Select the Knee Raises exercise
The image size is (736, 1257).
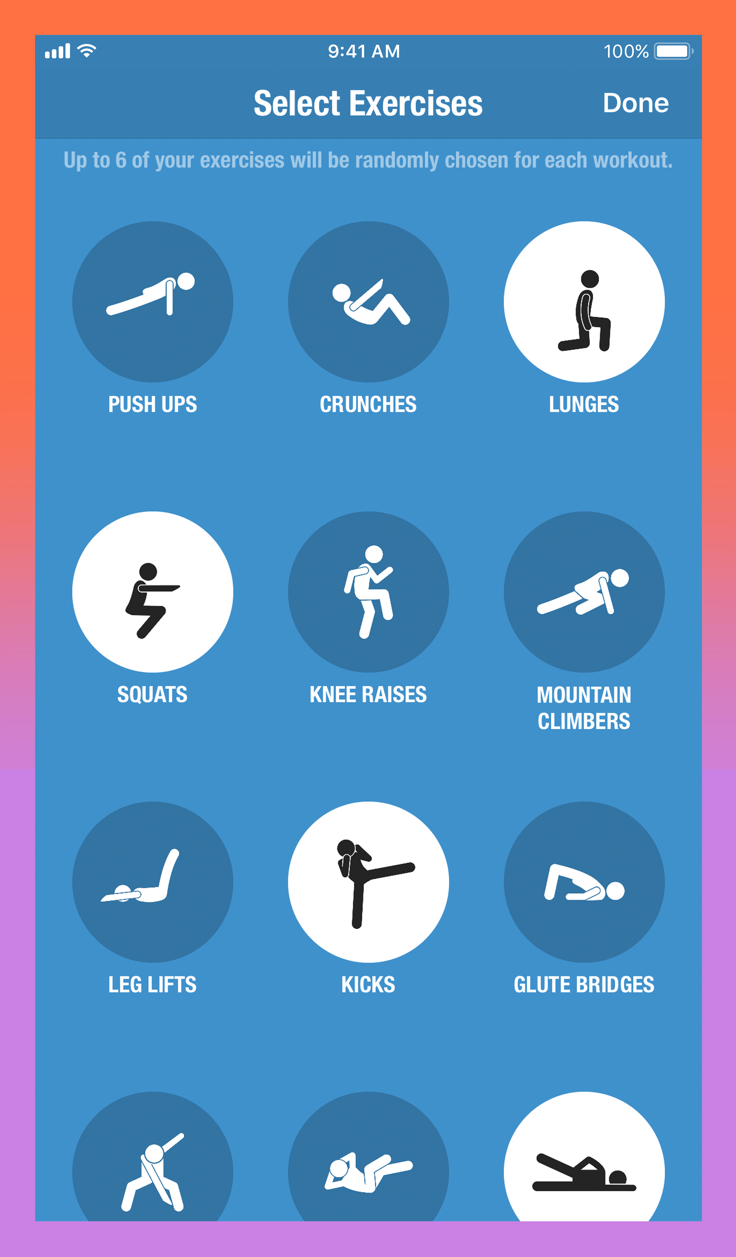click(x=368, y=592)
